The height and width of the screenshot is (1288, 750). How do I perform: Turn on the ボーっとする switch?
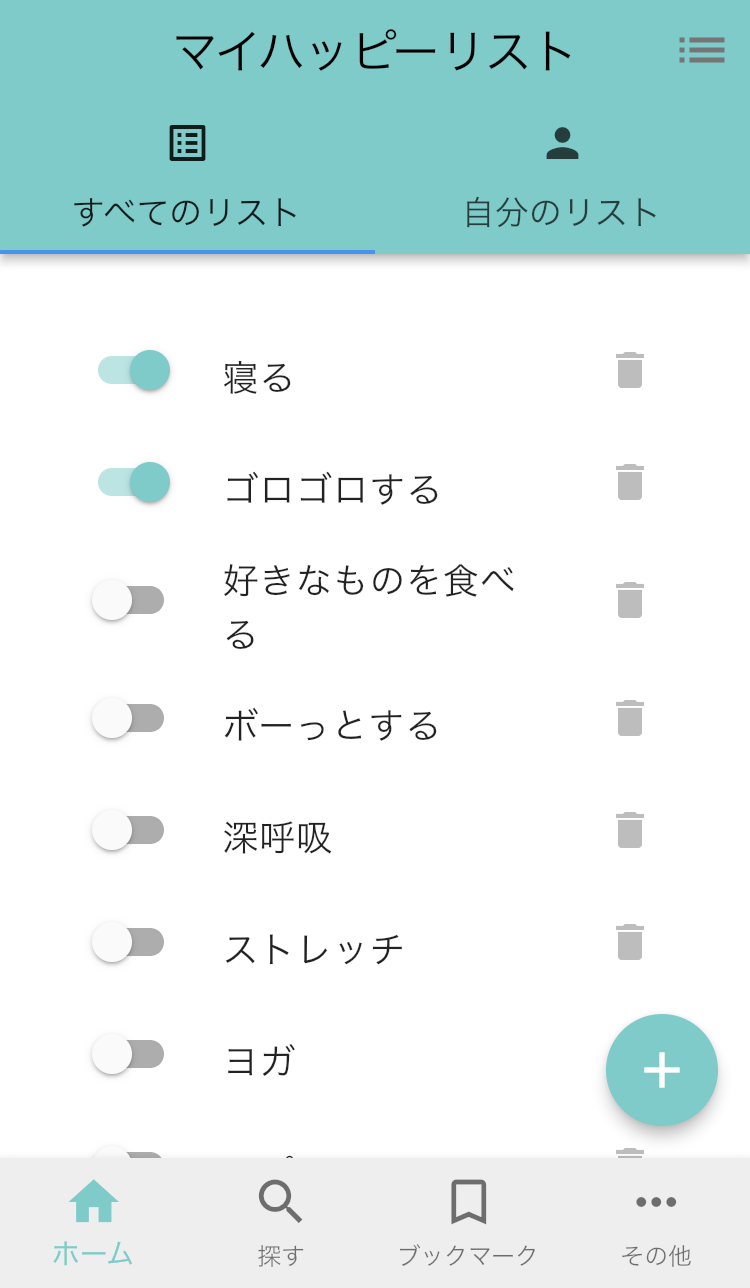tap(128, 718)
